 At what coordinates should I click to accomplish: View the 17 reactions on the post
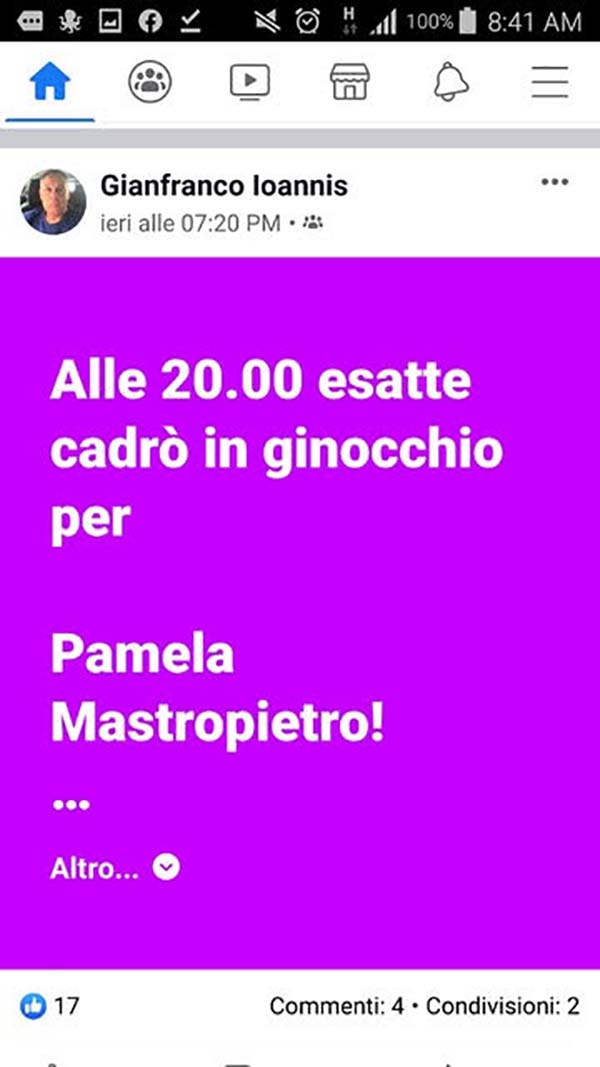click(x=50, y=1006)
